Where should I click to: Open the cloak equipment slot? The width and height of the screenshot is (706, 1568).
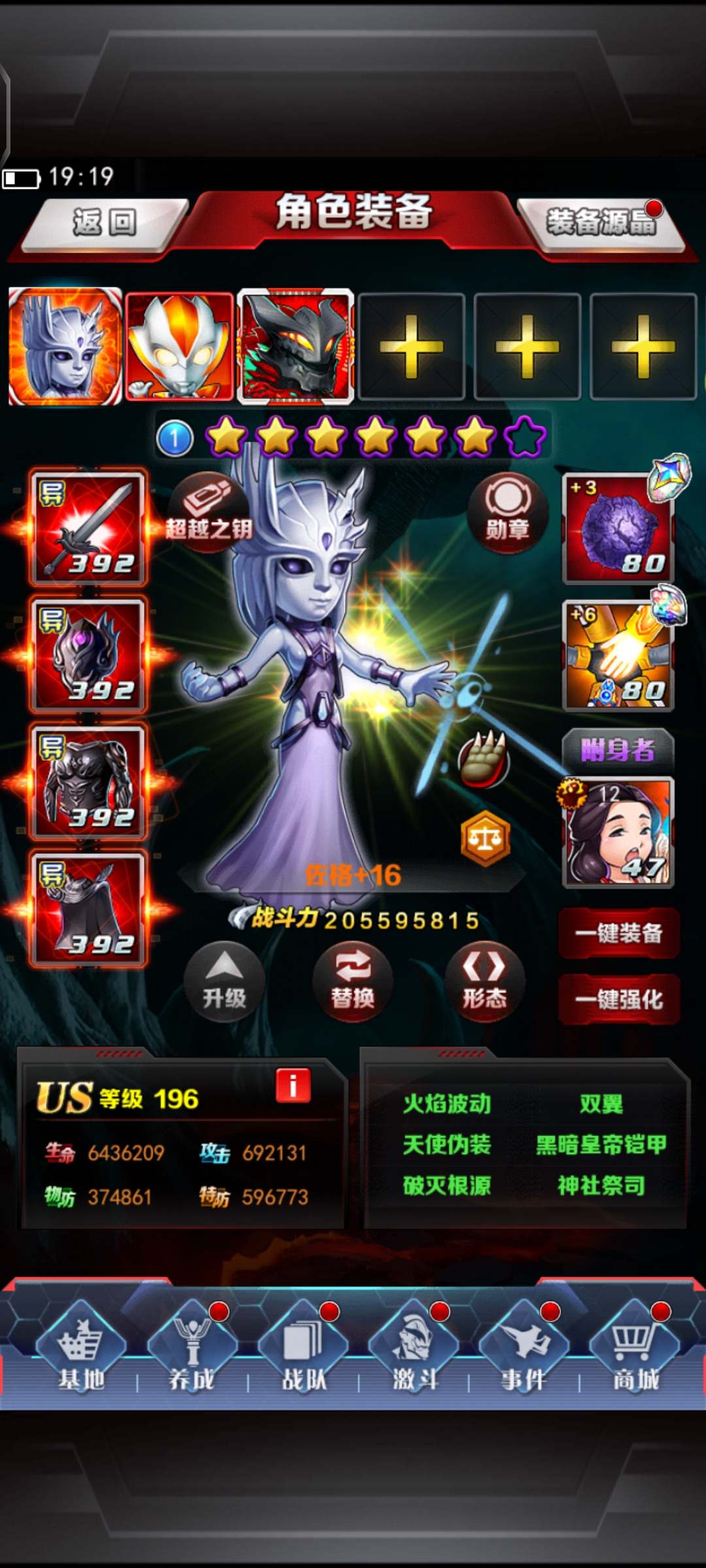[x=88, y=909]
